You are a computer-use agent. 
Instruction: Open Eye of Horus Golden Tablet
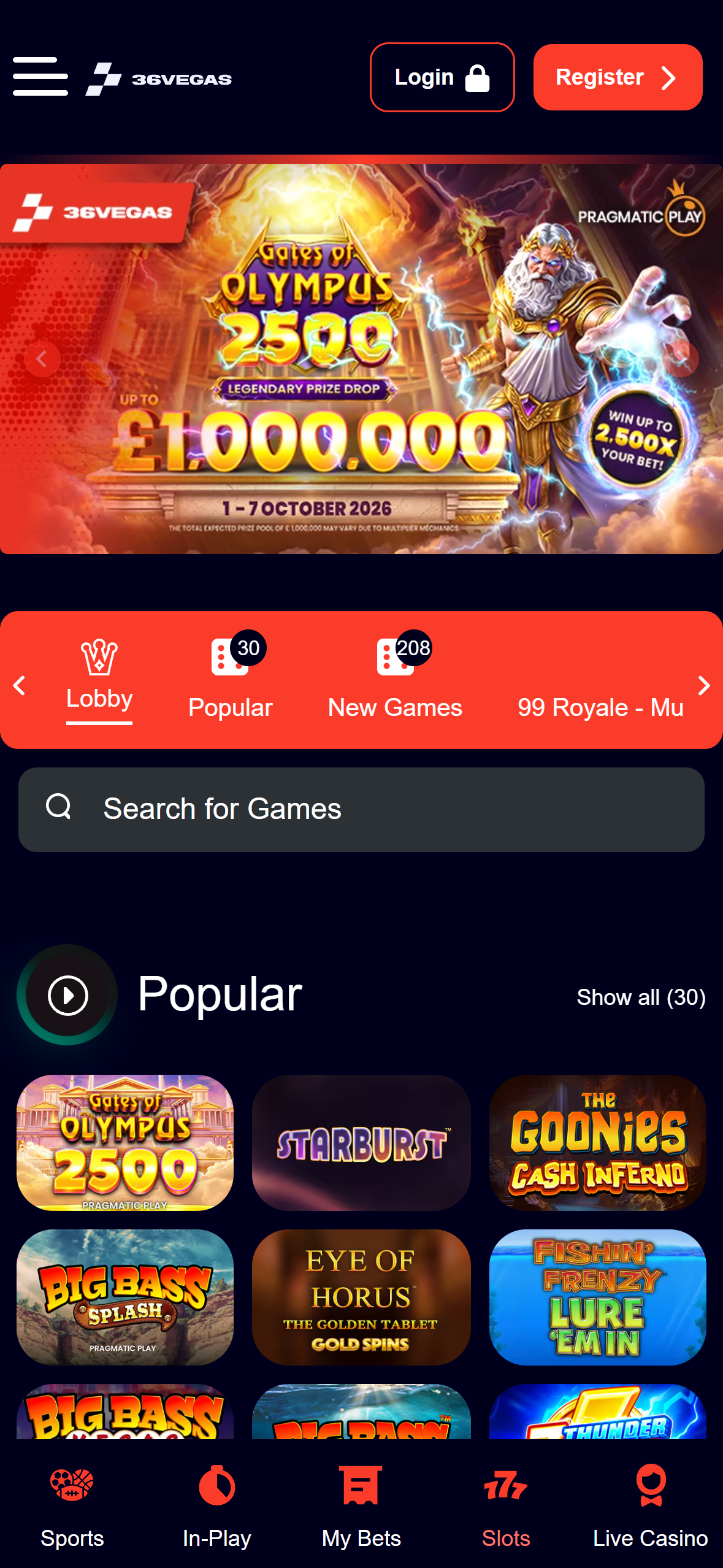(361, 1297)
